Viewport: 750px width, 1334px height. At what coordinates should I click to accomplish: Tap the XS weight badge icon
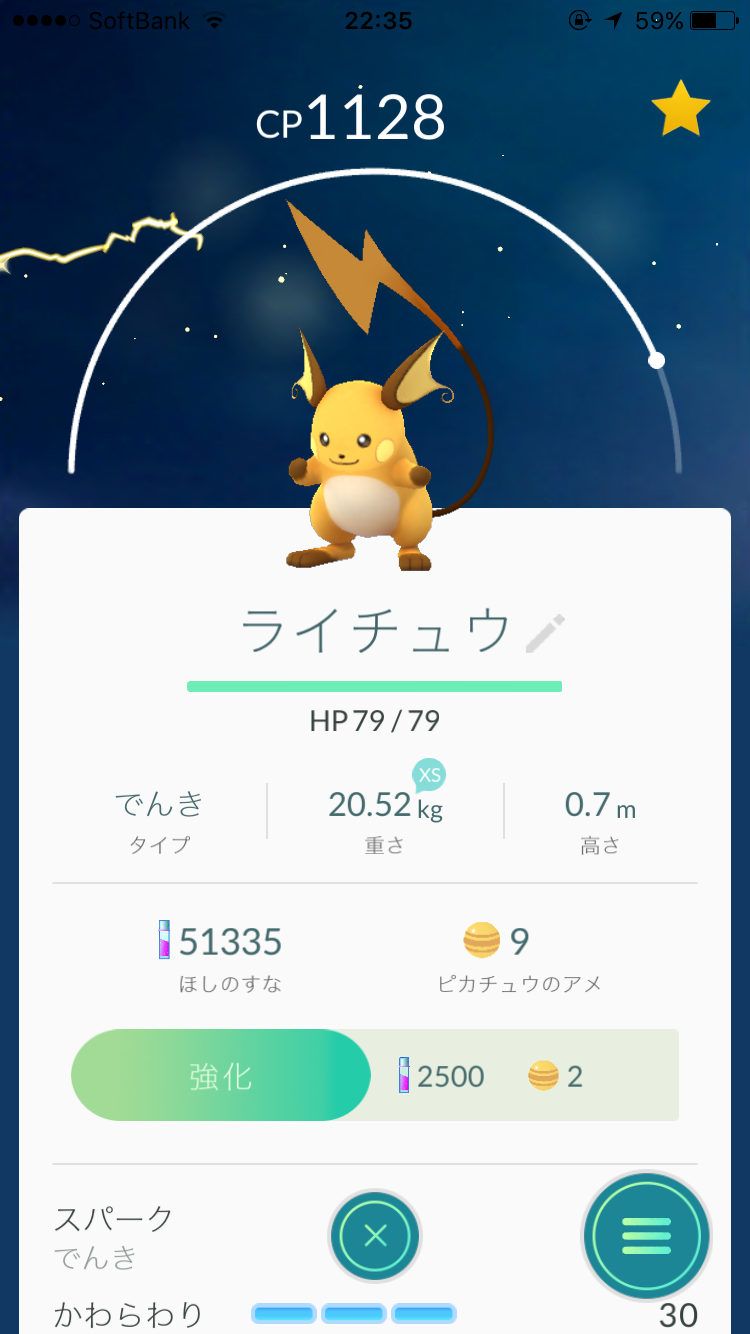(x=429, y=774)
